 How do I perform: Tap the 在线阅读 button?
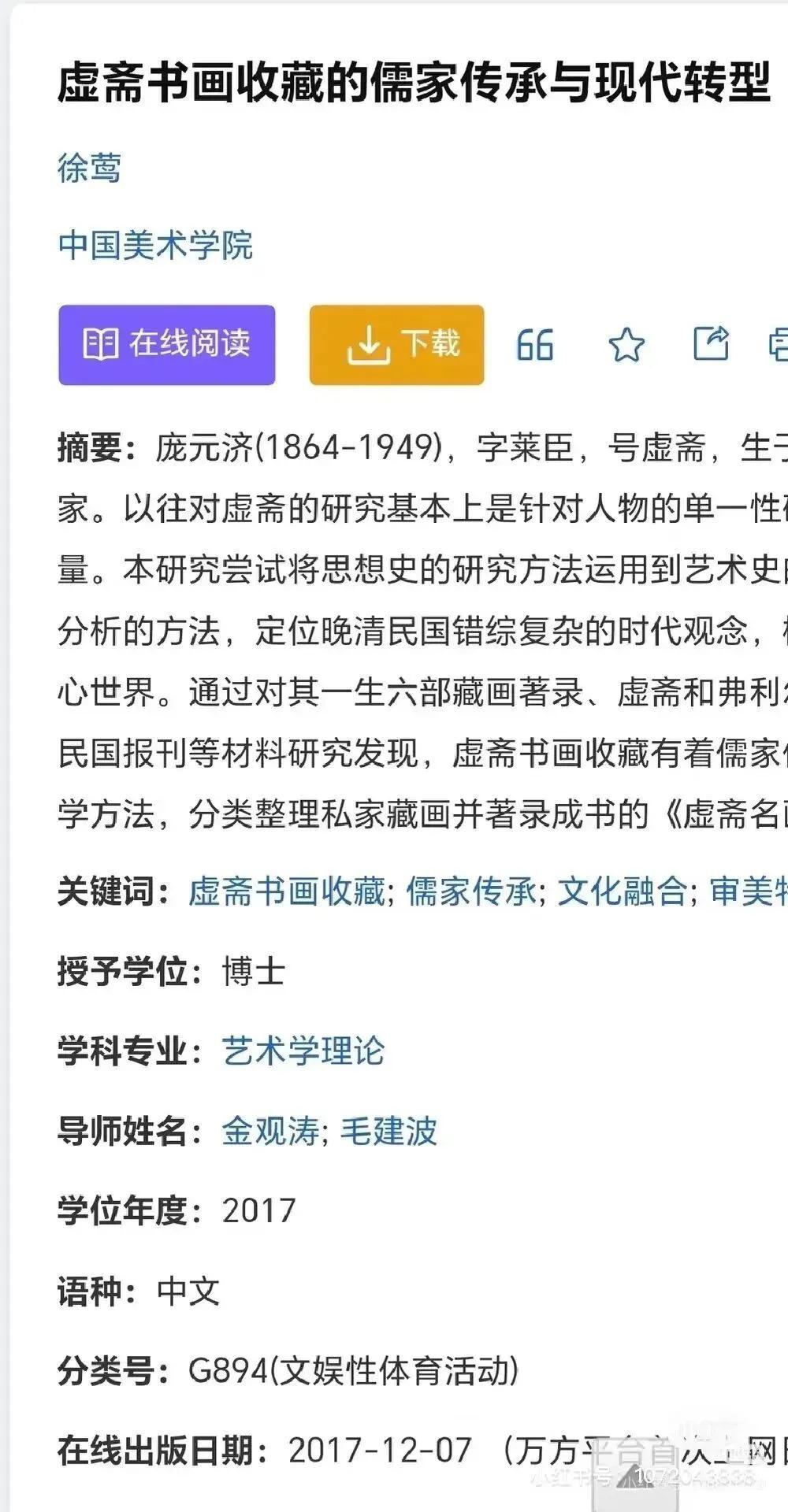point(166,345)
